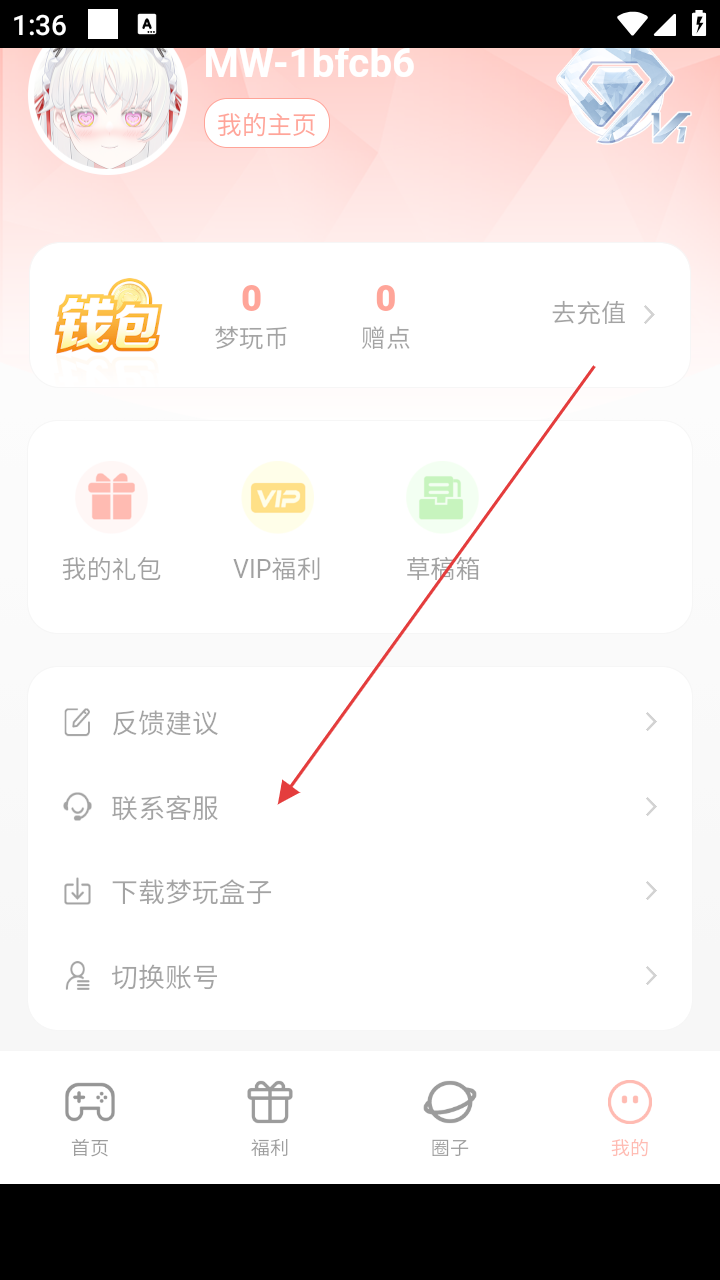Switch to the 圈子 tab

450,1118
